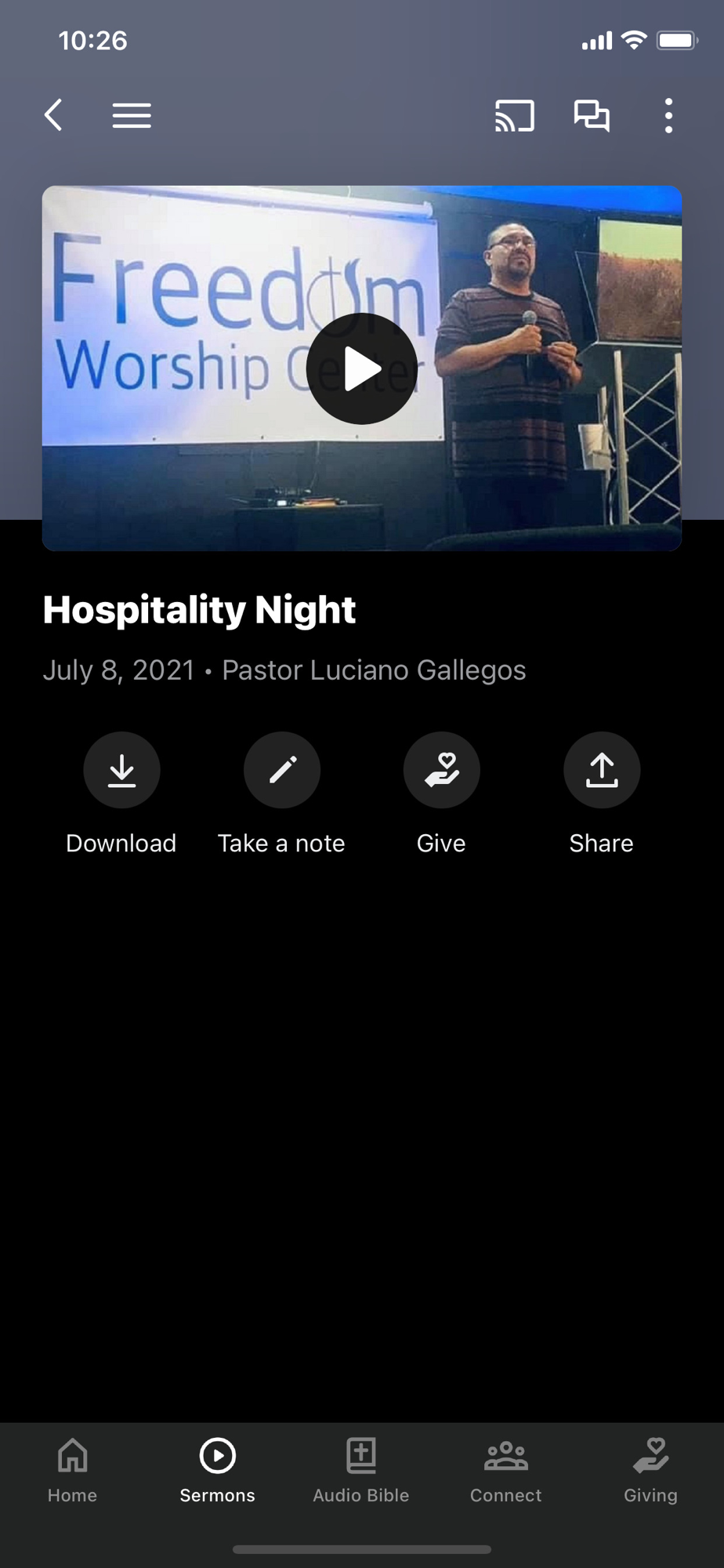
Task: Switch to the Home tab
Action: [72, 1470]
